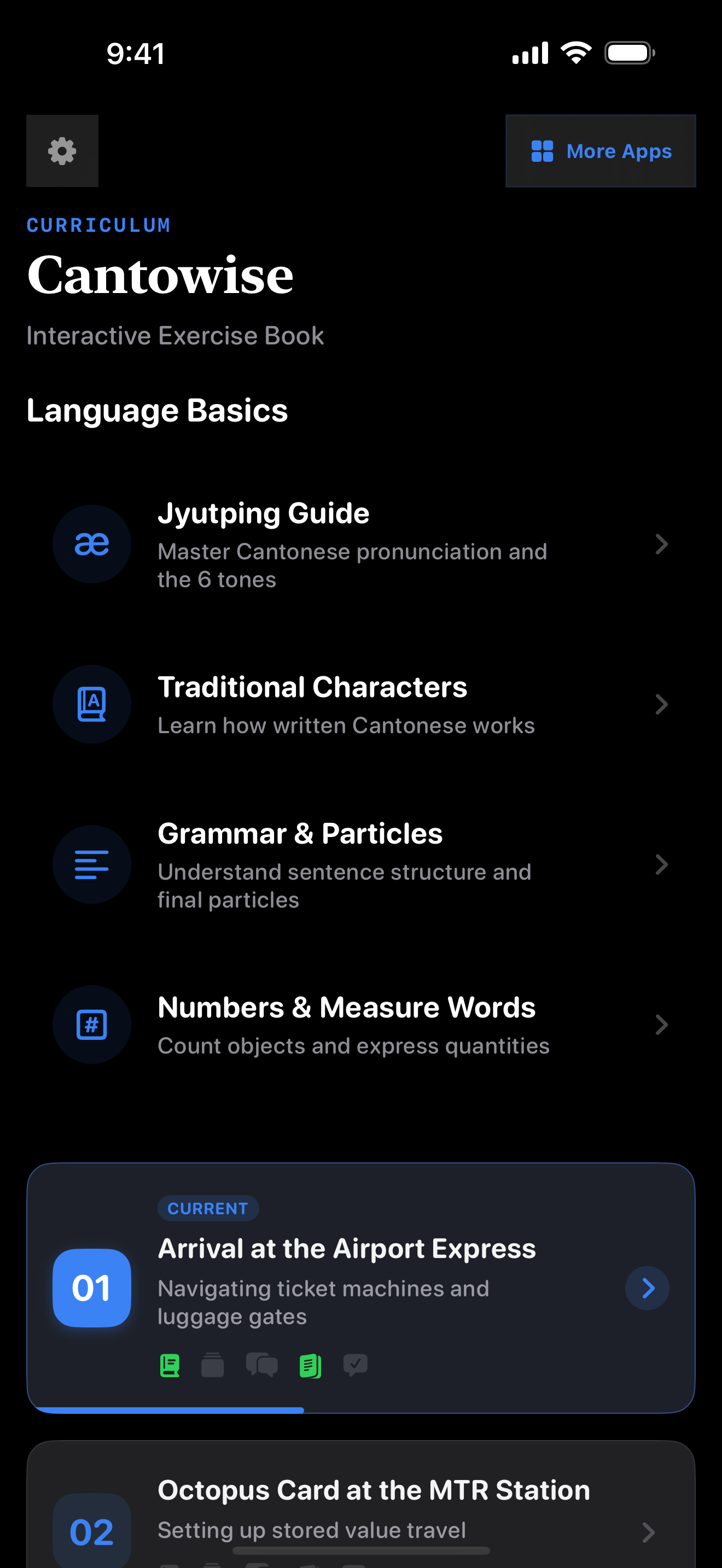Image resolution: width=722 pixels, height=1568 pixels.
Task: Tap the Cantowise title
Action: point(160,274)
